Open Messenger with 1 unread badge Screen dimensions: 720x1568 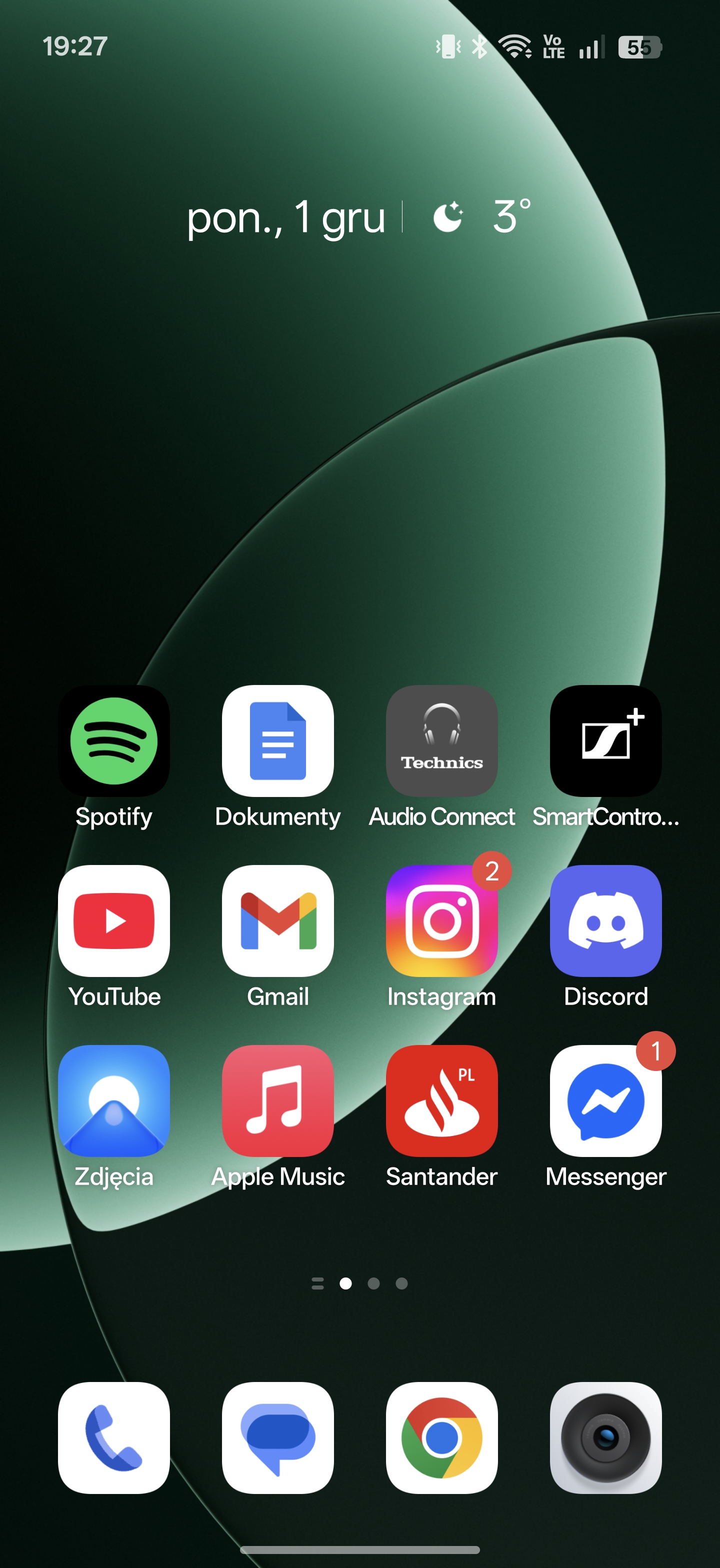pos(605,1100)
